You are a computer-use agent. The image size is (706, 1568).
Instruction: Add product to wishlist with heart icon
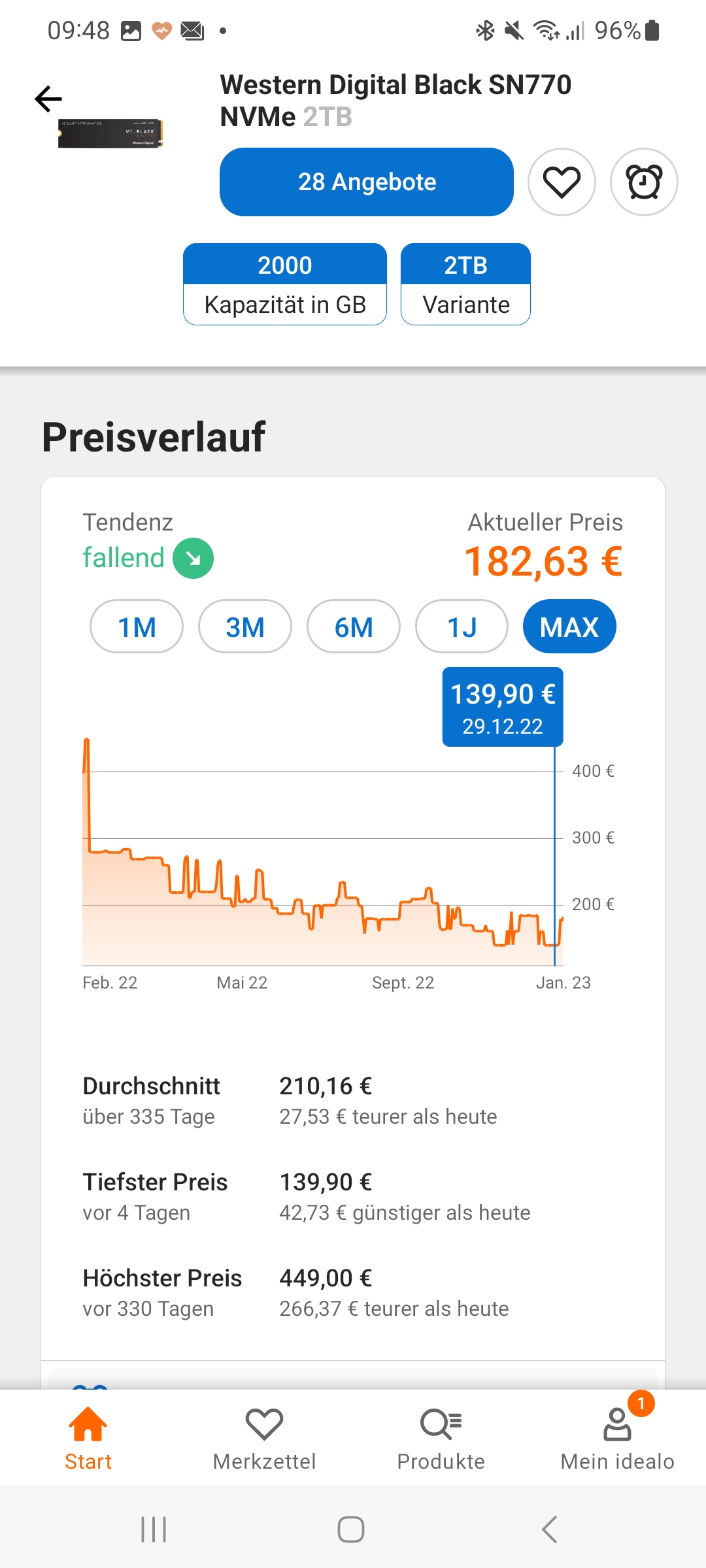tap(562, 182)
